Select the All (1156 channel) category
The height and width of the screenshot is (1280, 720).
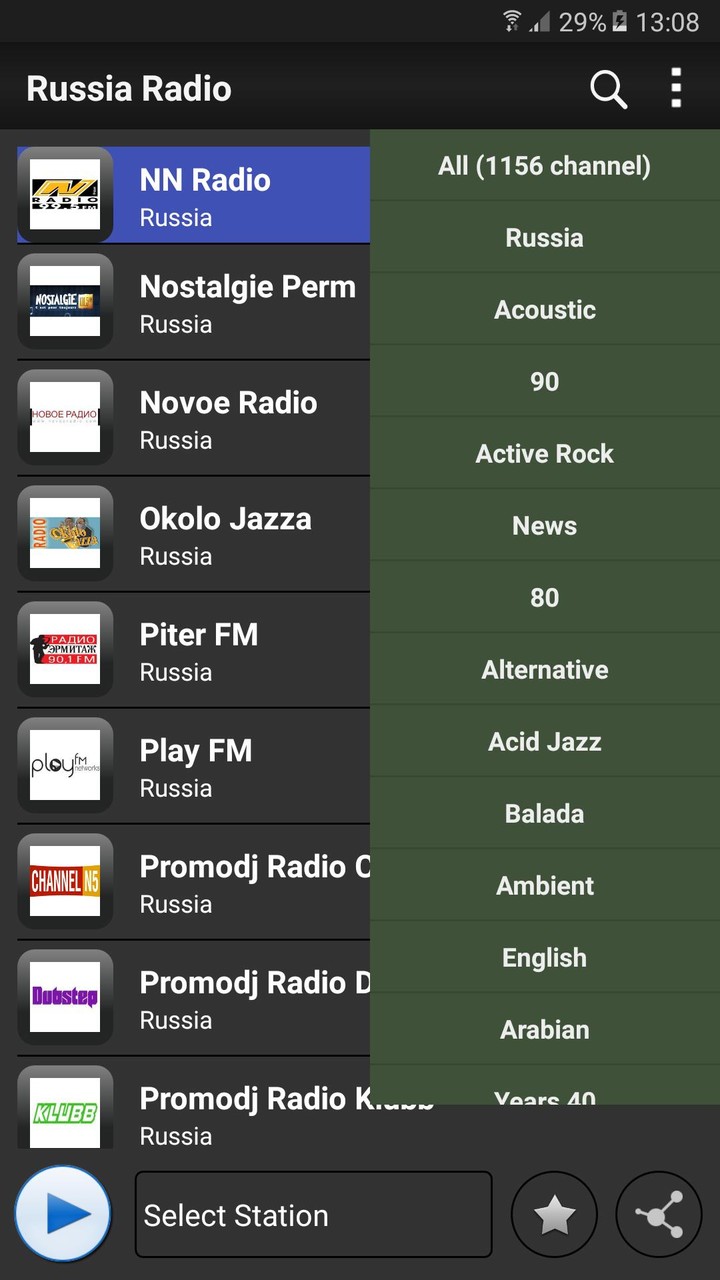[x=544, y=165]
